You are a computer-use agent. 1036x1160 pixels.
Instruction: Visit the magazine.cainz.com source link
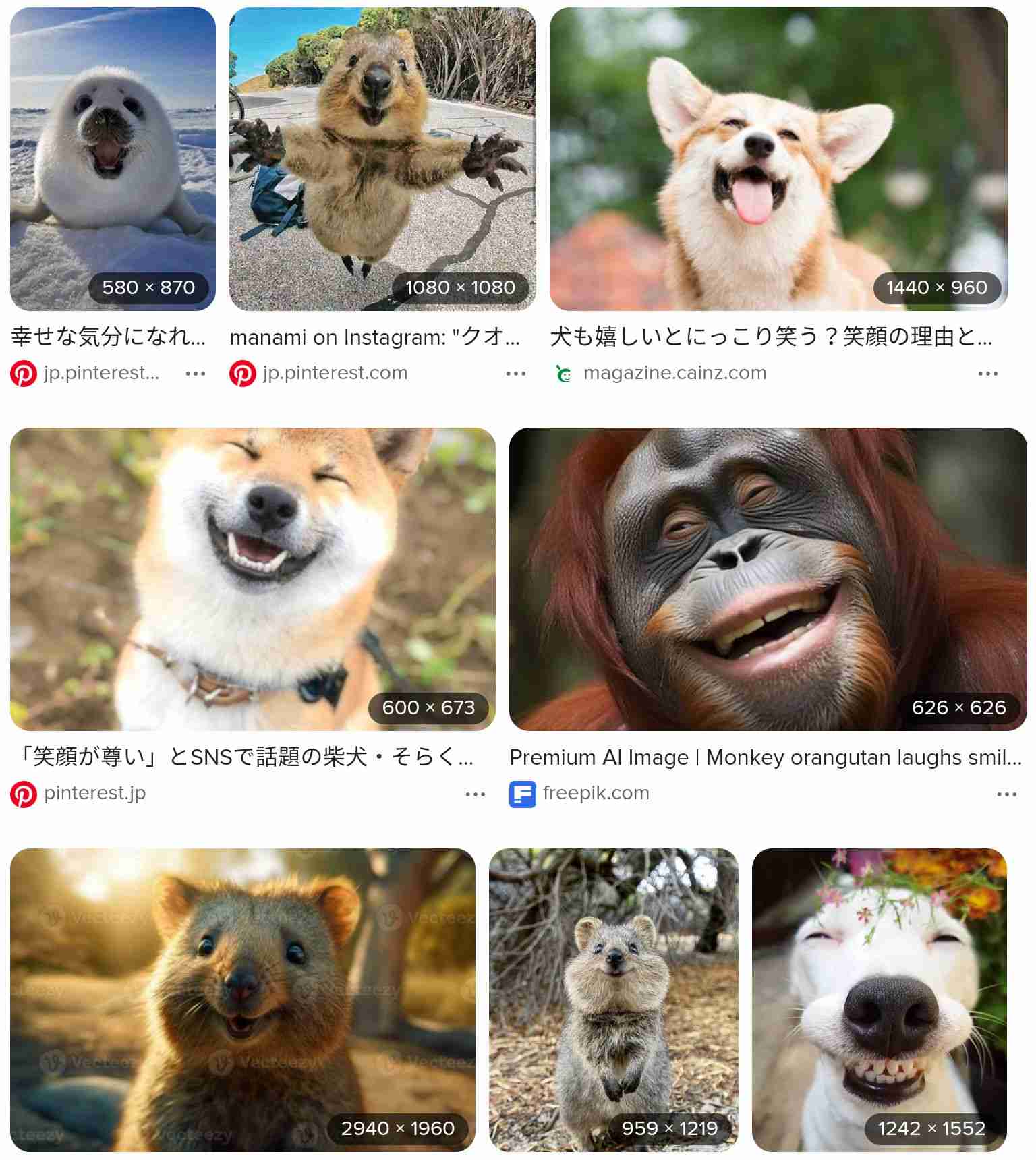(674, 373)
